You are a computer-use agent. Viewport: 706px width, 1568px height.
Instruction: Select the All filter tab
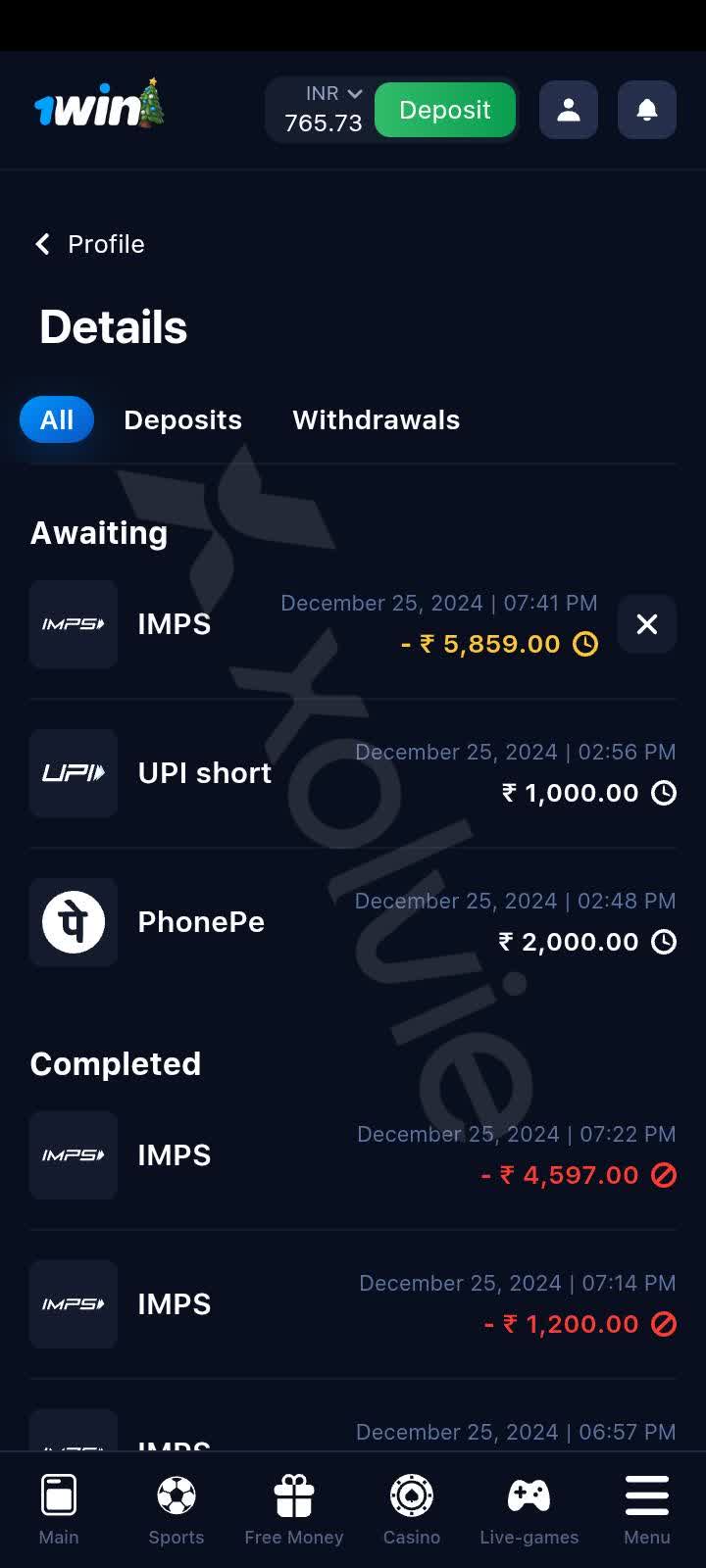click(x=57, y=420)
